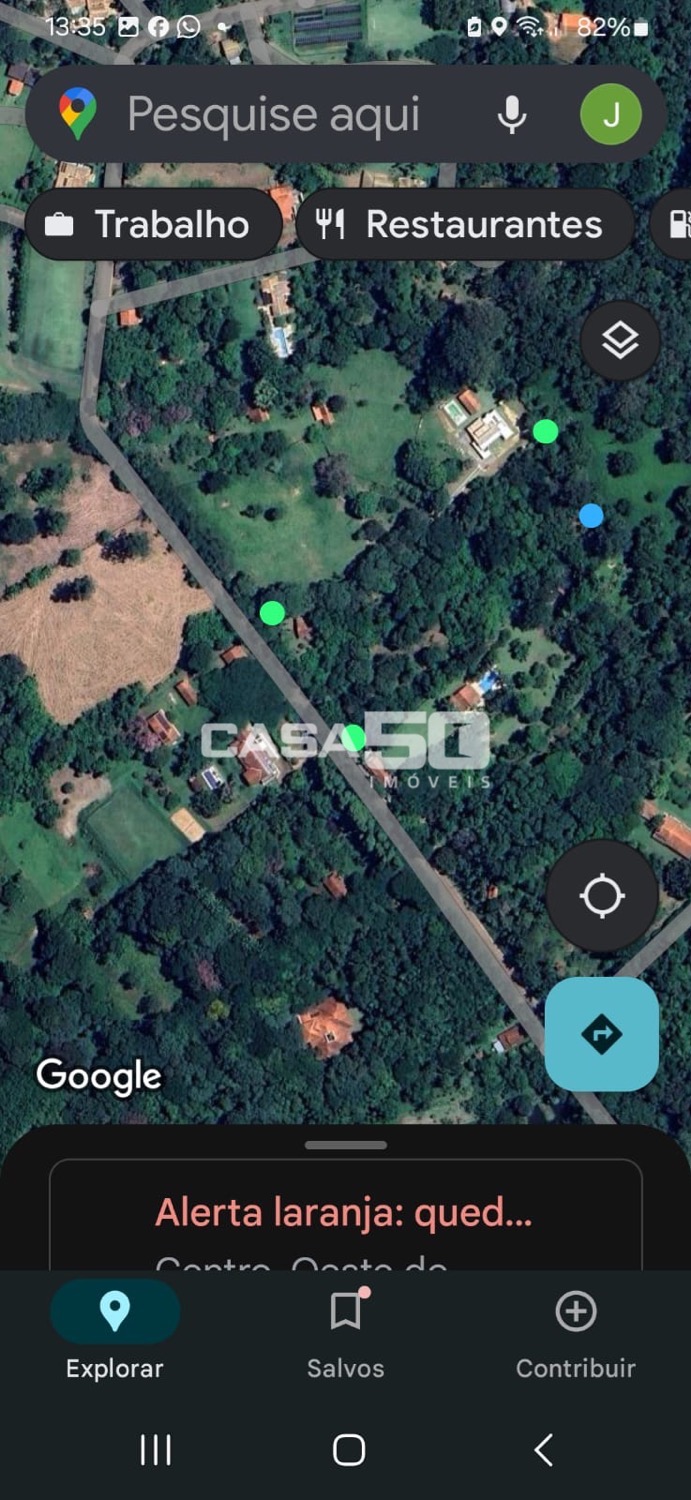Open recent apps from the navigation bar
Viewport: 691px width, 1500px height.
pos(155,1449)
